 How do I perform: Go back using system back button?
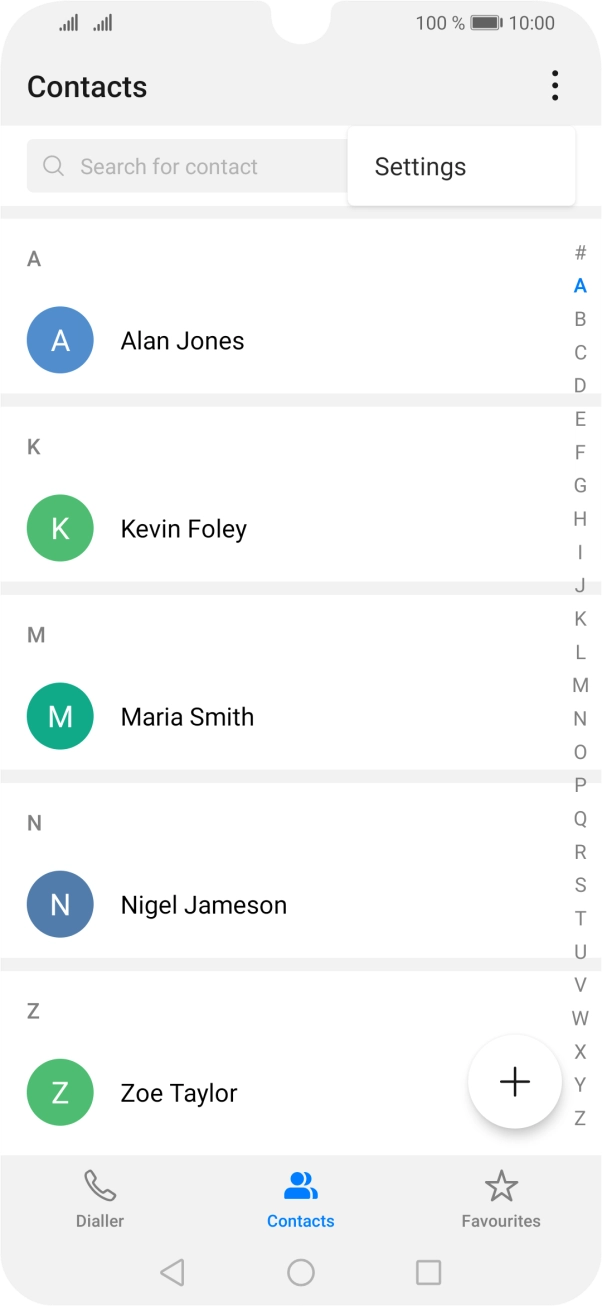click(x=172, y=1272)
